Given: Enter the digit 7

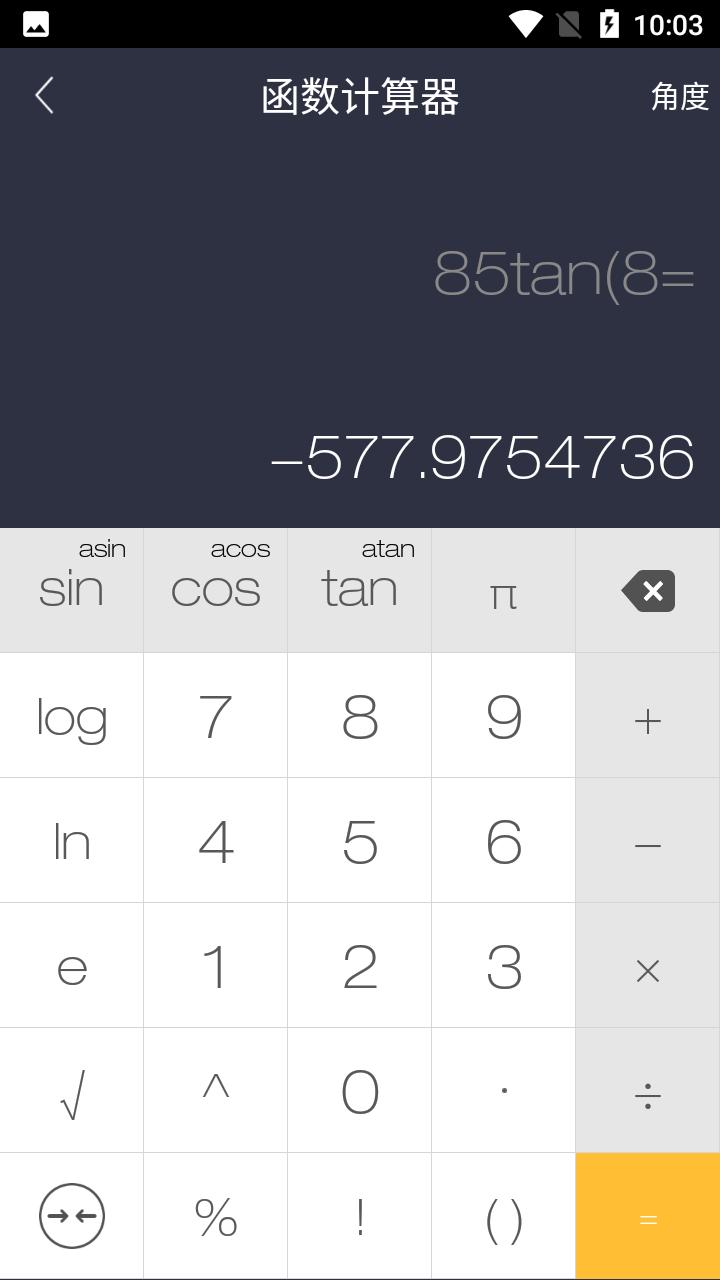Looking at the screenshot, I should [216, 715].
